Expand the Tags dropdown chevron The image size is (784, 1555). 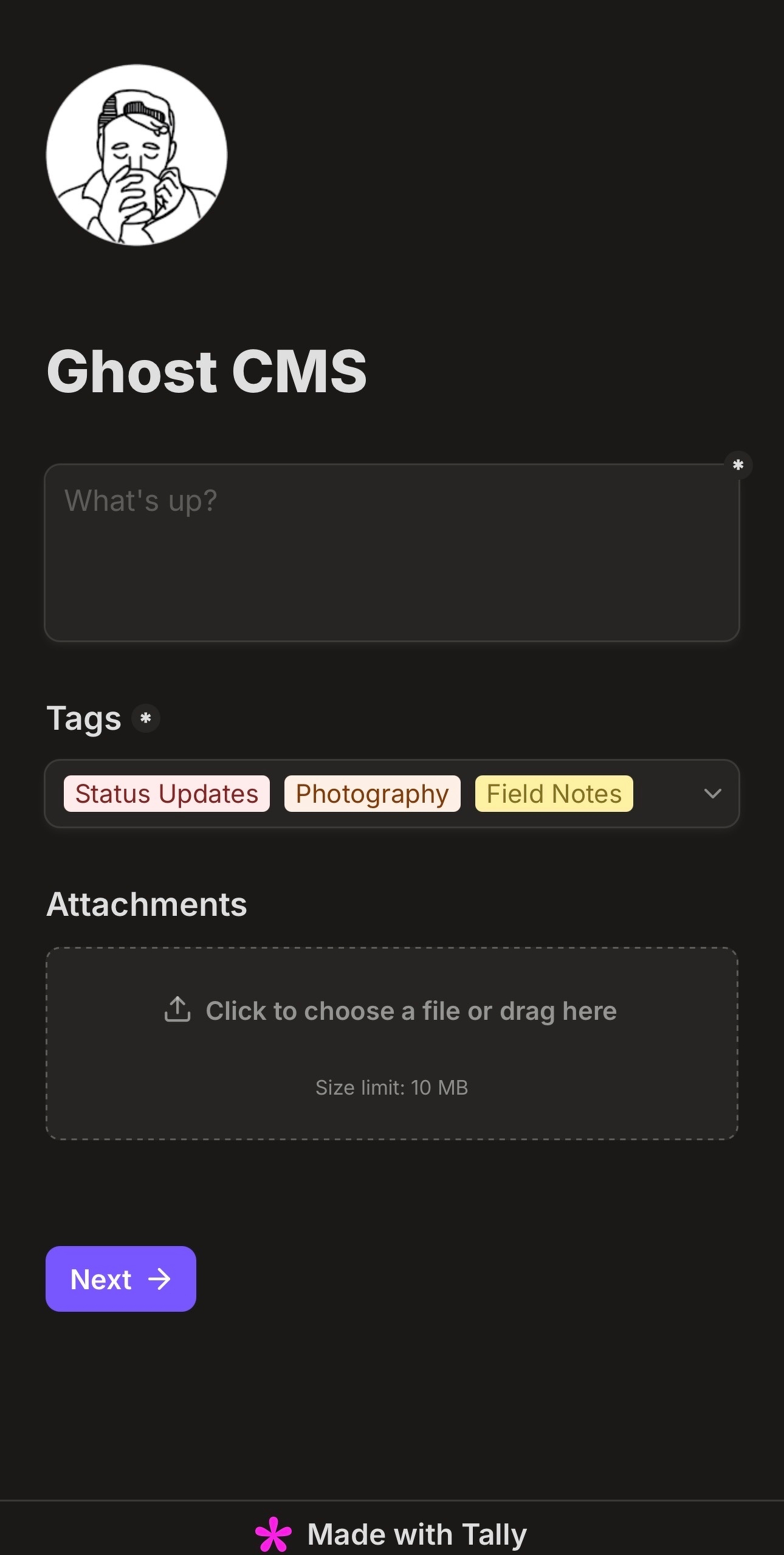(x=712, y=794)
